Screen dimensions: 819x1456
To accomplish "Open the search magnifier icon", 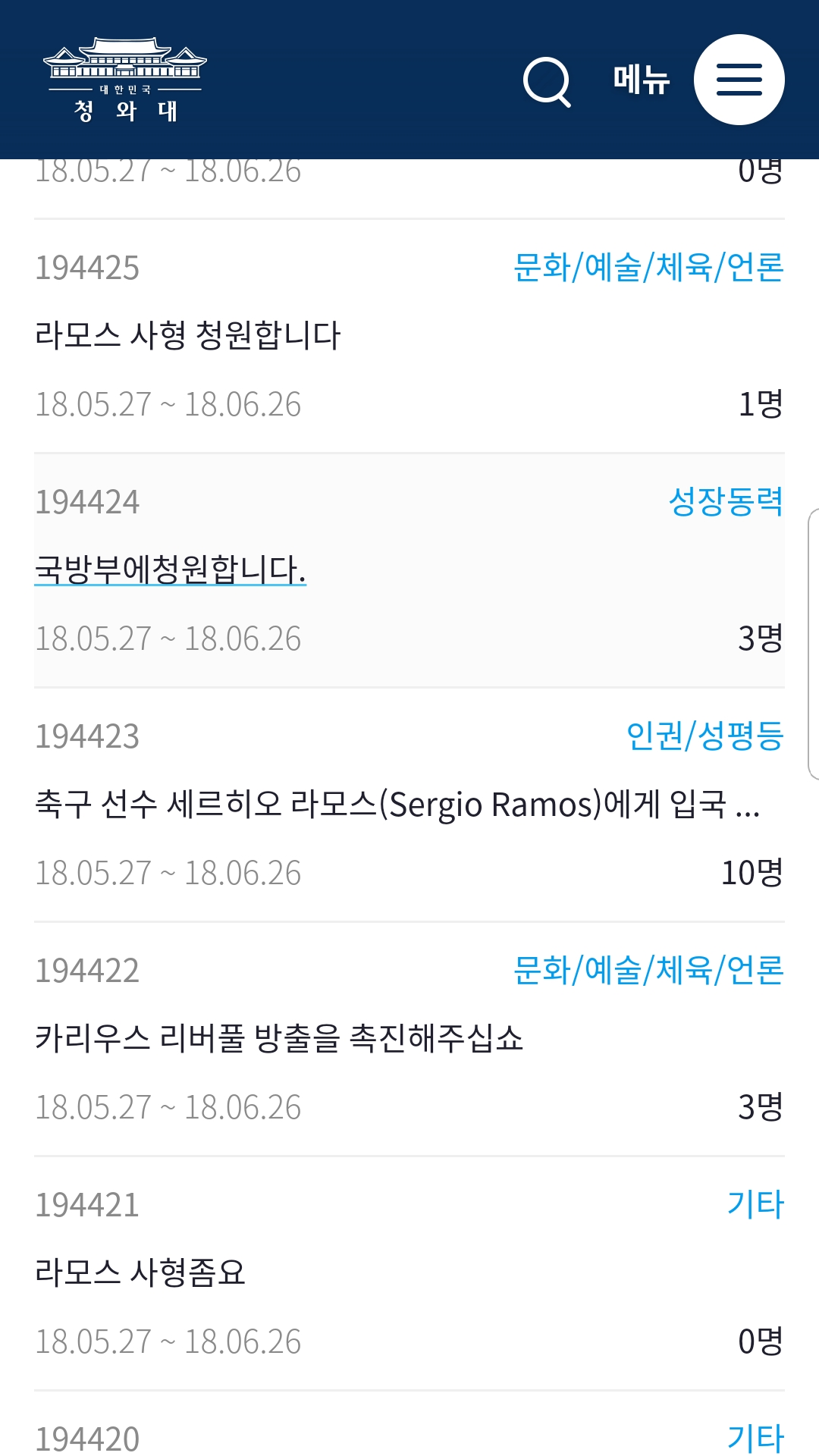I will 546,81.
